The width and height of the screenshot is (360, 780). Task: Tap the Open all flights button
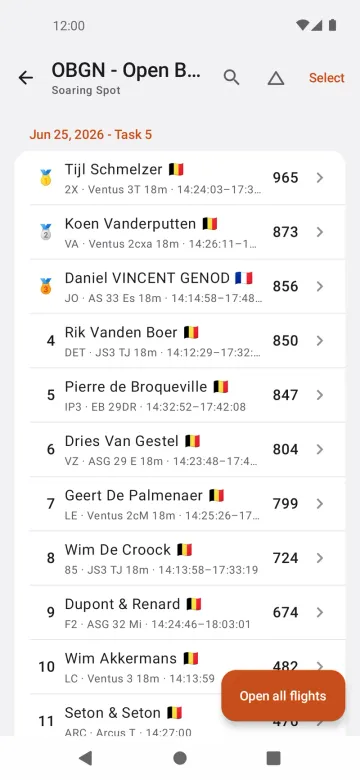click(x=283, y=695)
